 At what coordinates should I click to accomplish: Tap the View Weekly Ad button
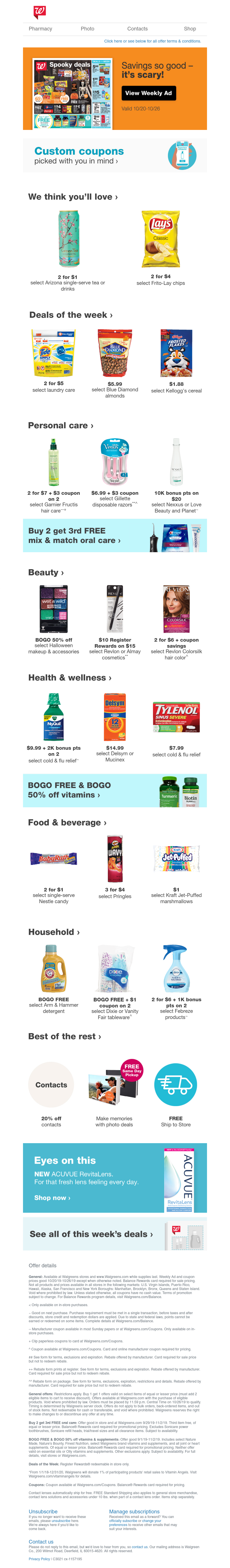(148, 93)
